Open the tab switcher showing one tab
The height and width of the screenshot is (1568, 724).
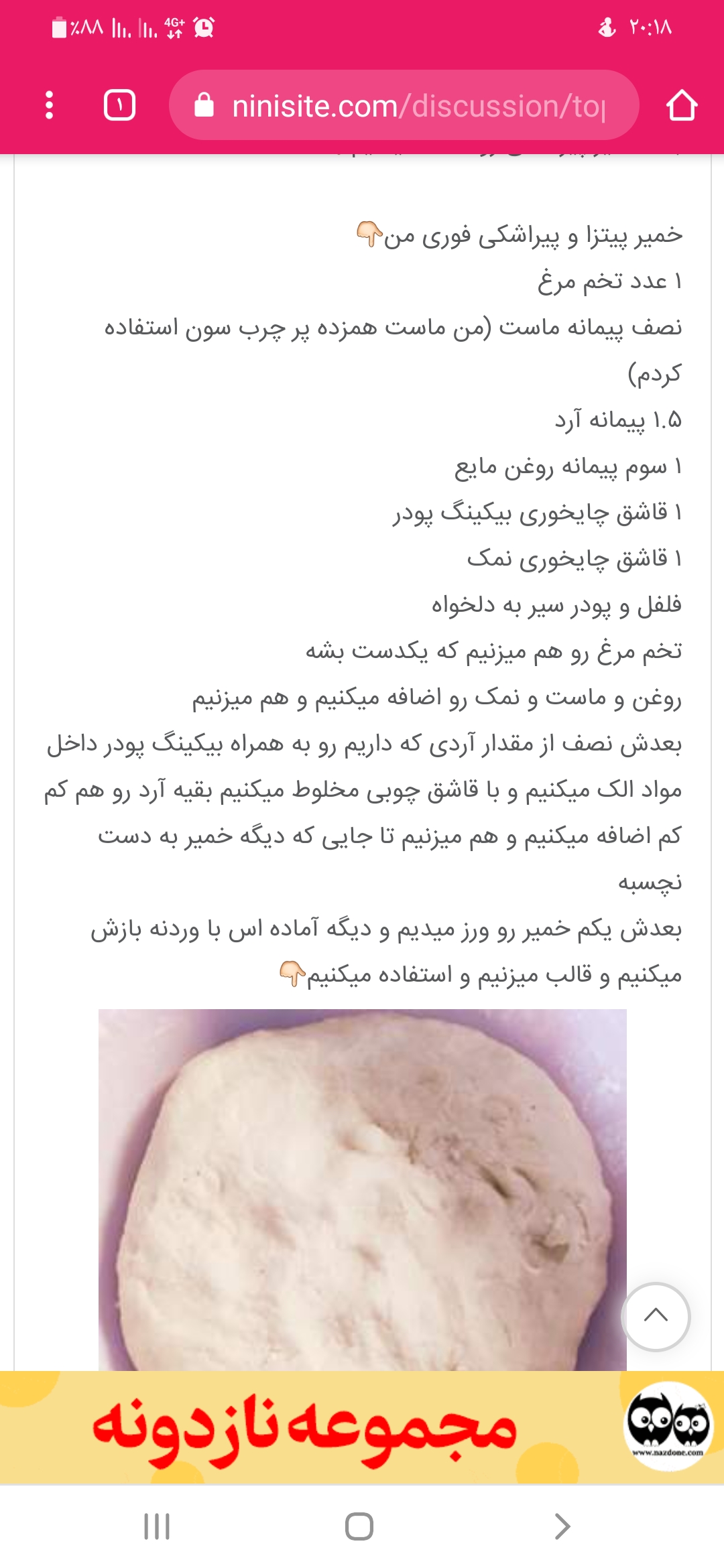coord(119,105)
